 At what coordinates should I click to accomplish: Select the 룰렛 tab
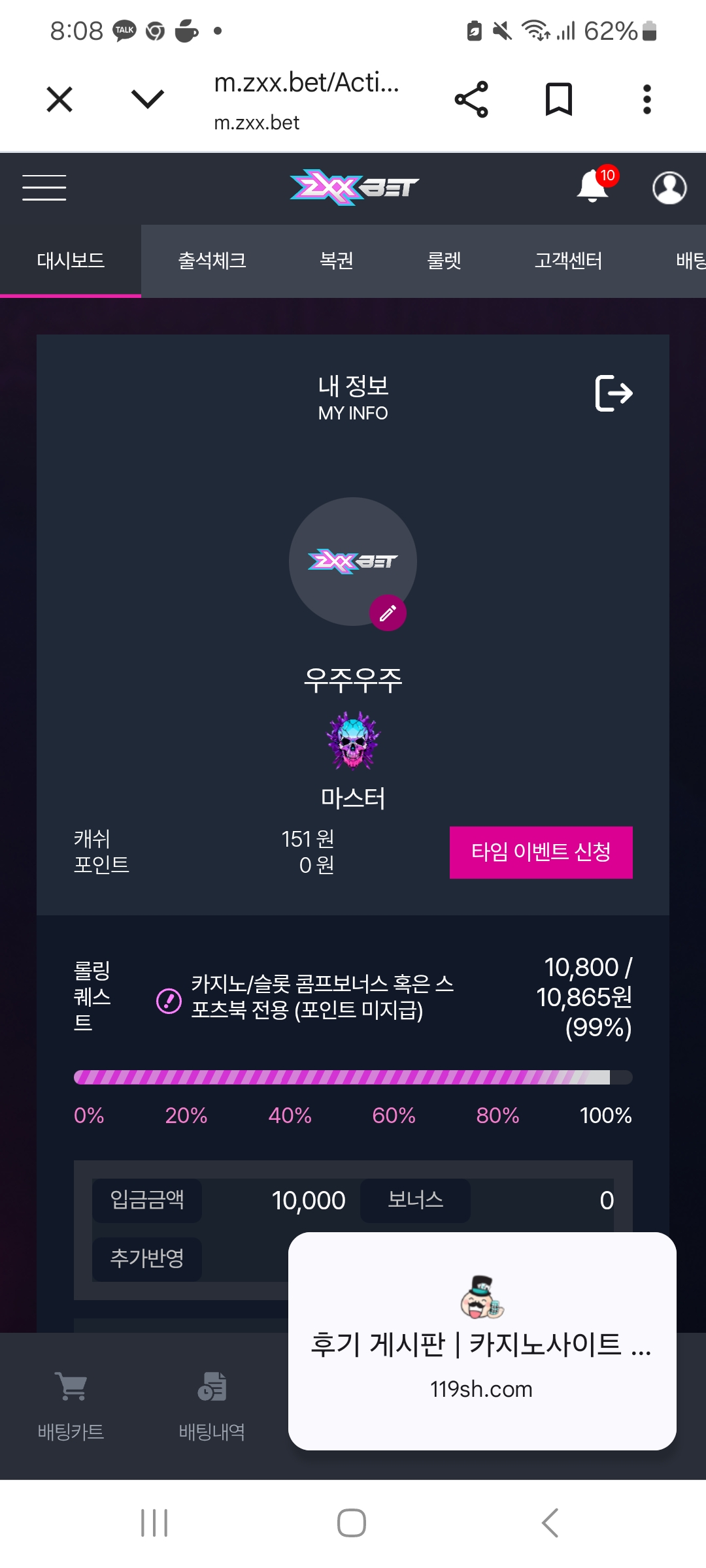tap(444, 261)
